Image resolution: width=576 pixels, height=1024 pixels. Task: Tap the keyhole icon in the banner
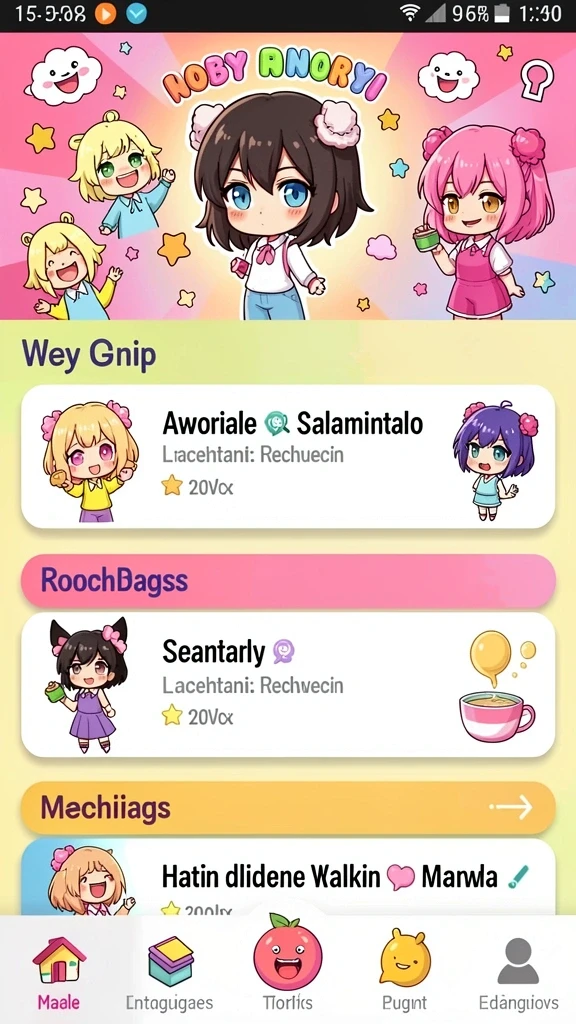[x=537, y=80]
